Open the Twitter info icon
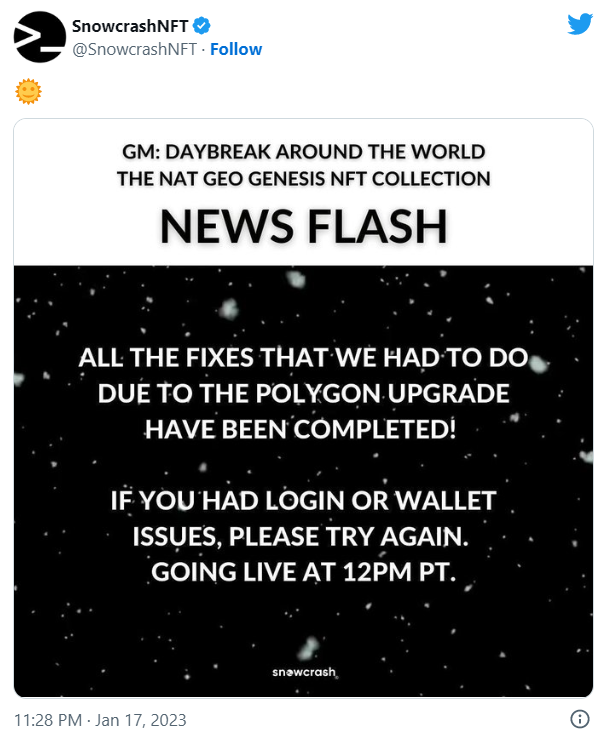603x740 pixels. [x=579, y=719]
